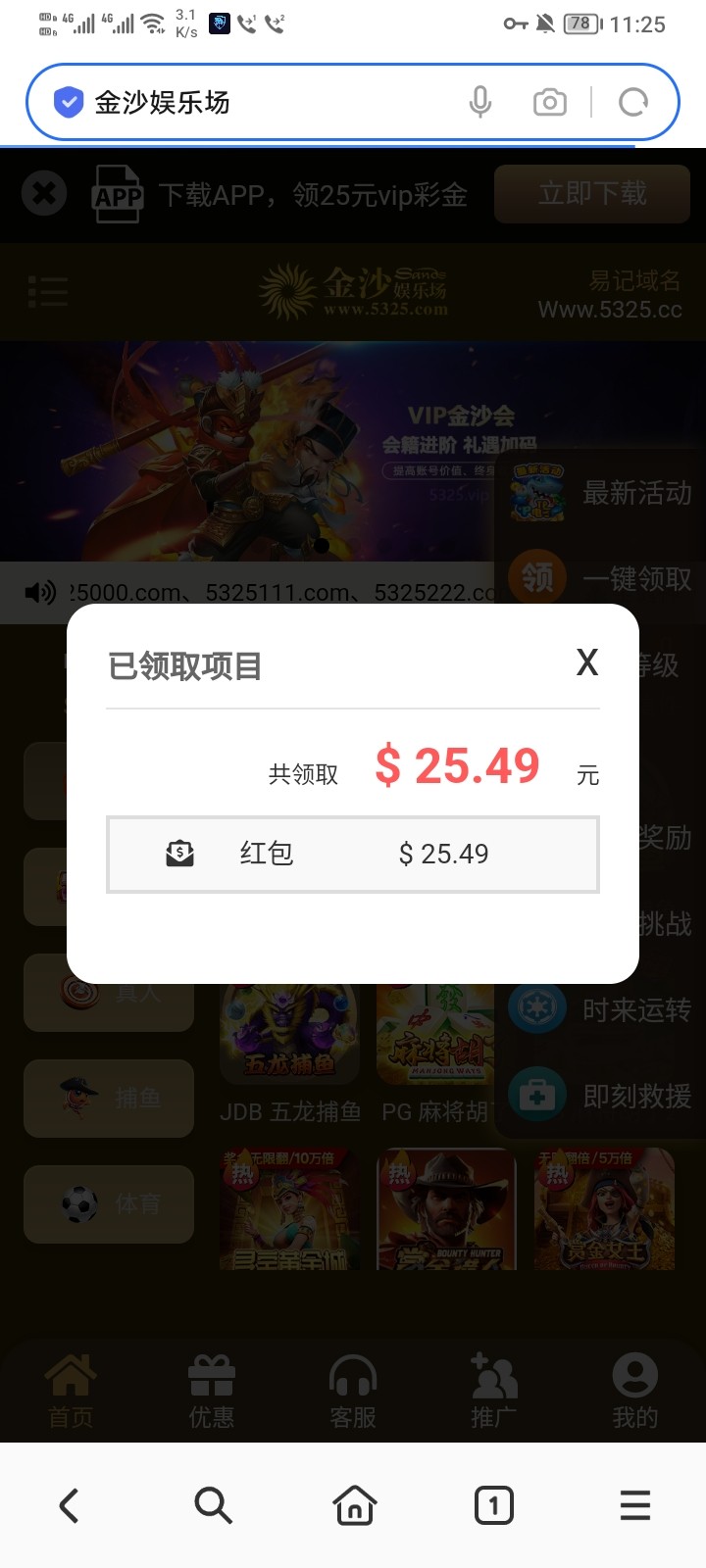Open the browser search tool
The height and width of the screenshot is (1568, 706).
point(212,1505)
